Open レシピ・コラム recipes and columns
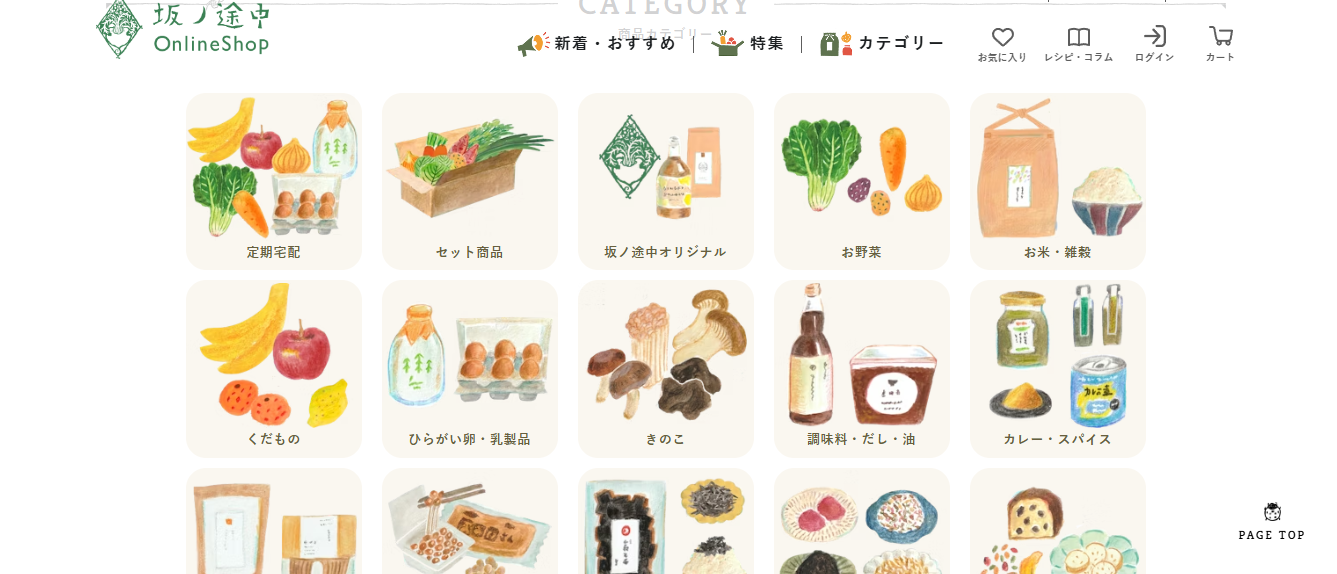 1078,44
